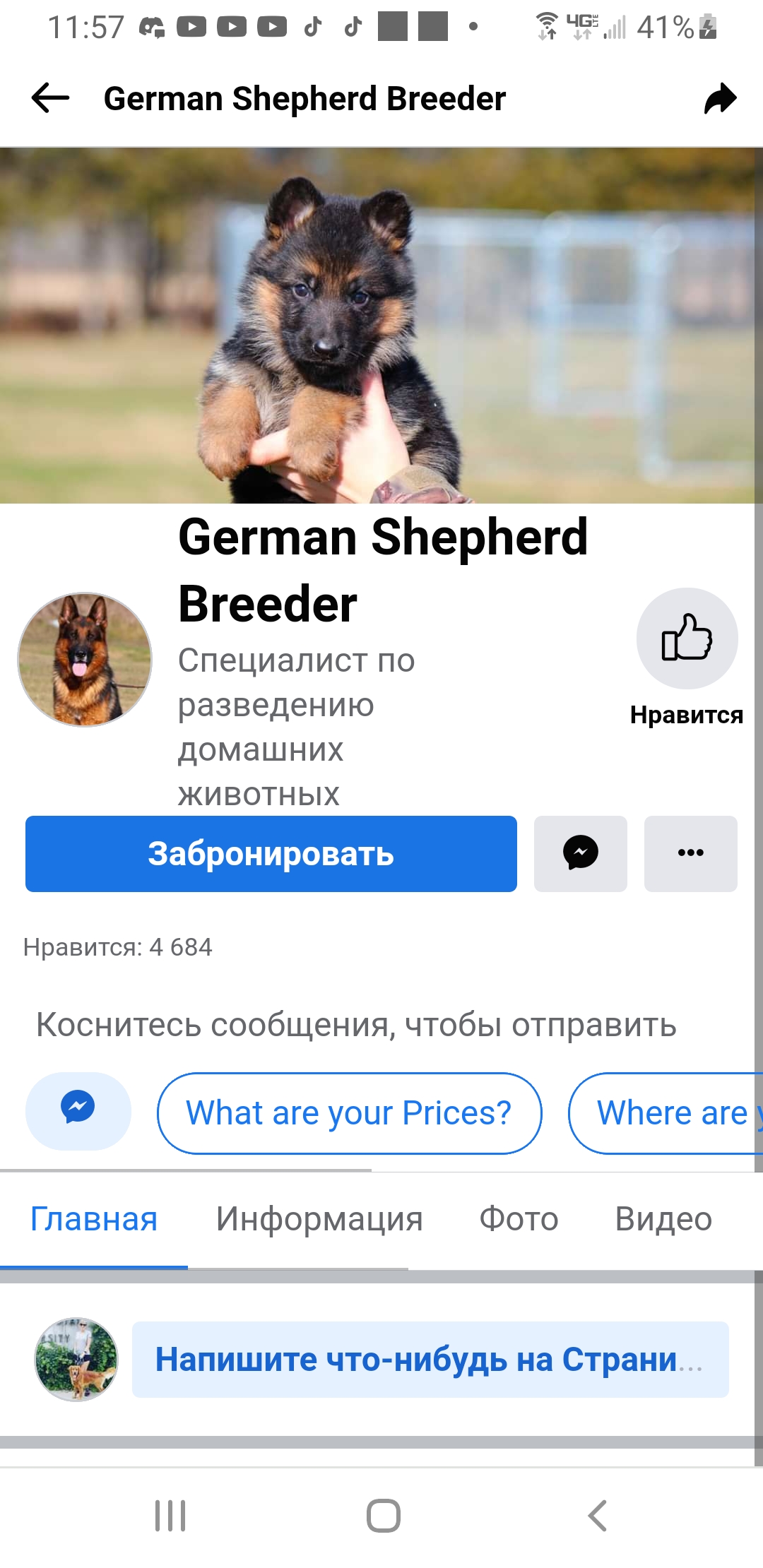Like the page with the thumbs-up button
The width and height of the screenshot is (763, 1568).
[x=687, y=639]
